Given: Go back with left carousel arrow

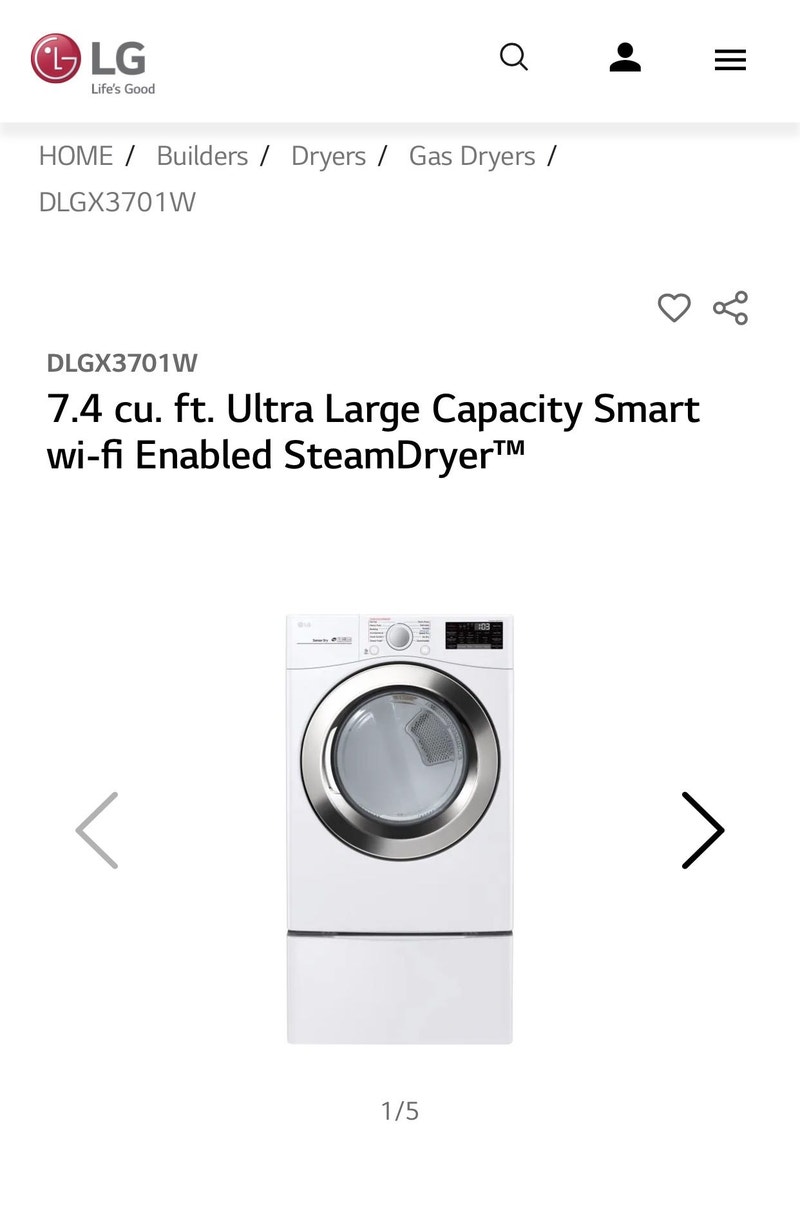Looking at the screenshot, I should 97,830.
